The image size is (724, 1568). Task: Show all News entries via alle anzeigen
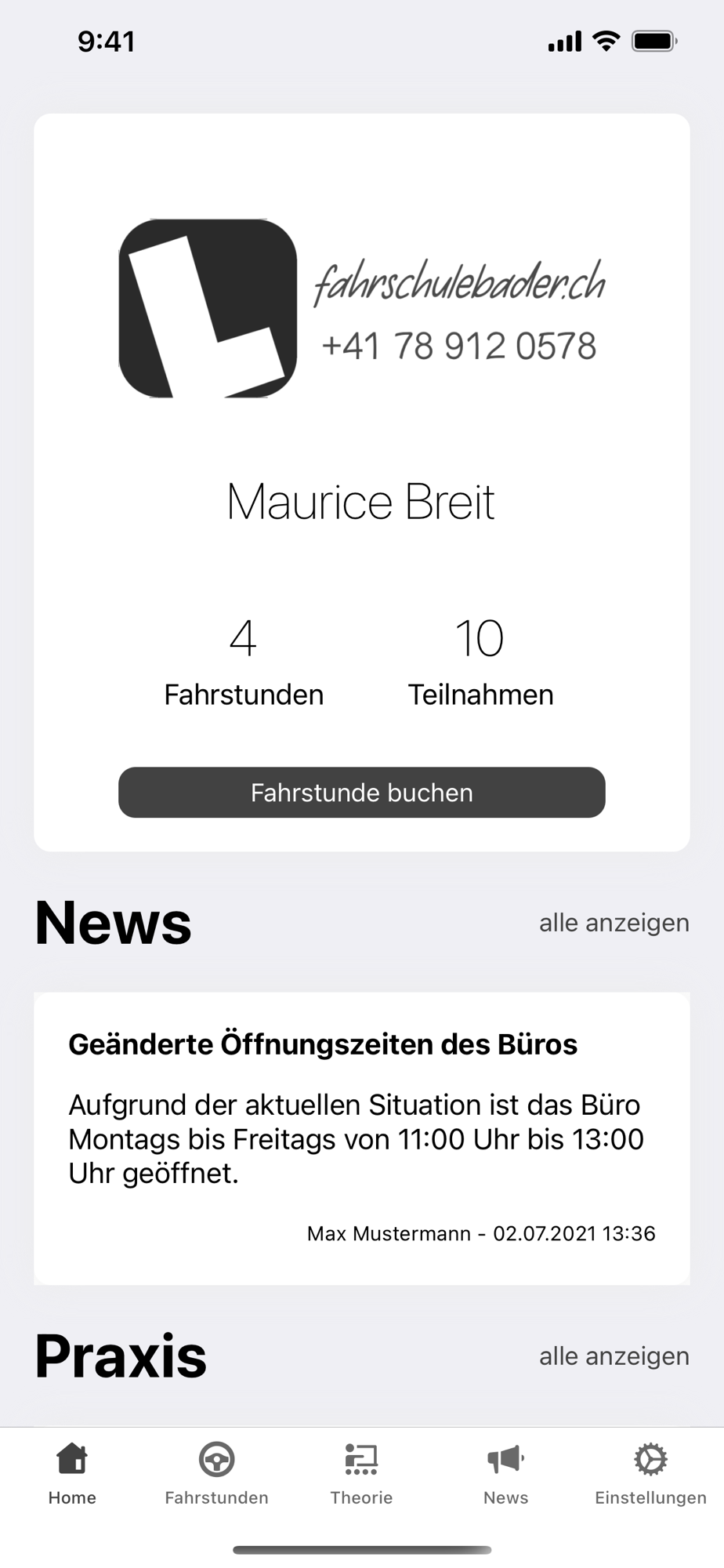[x=614, y=923]
